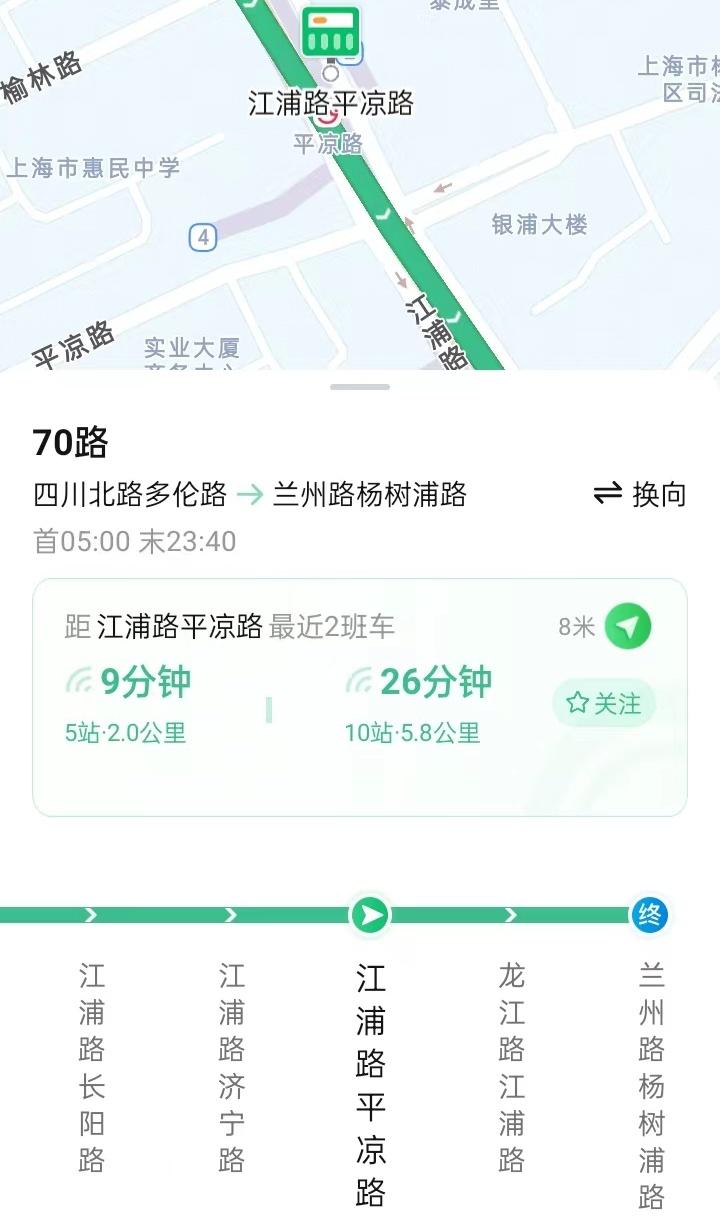This screenshot has height=1228, width=720.
Task: Open navigation to the 8米 stop
Action: click(627, 627)
